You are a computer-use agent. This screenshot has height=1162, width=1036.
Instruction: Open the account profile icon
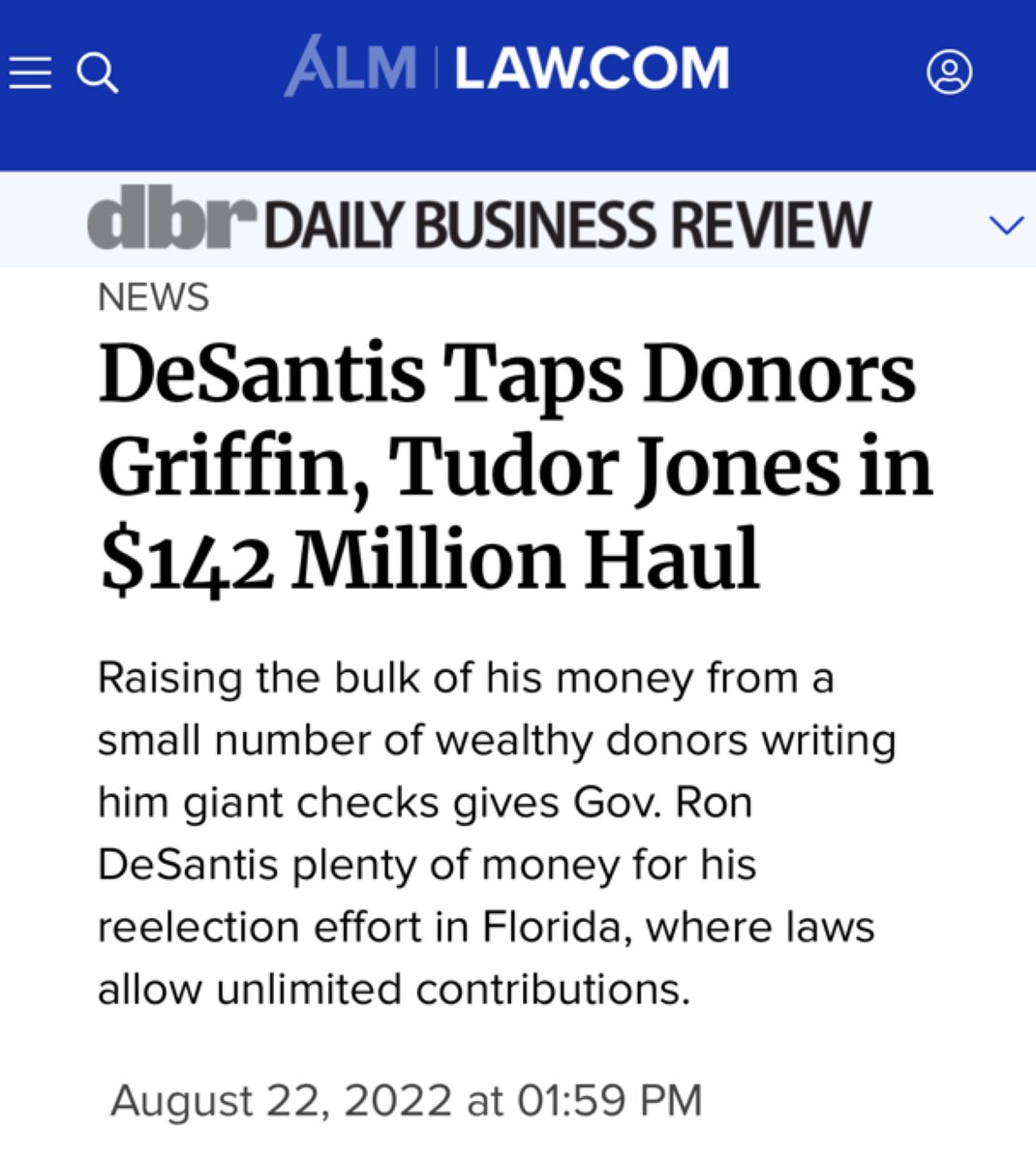tap(949, 73)
